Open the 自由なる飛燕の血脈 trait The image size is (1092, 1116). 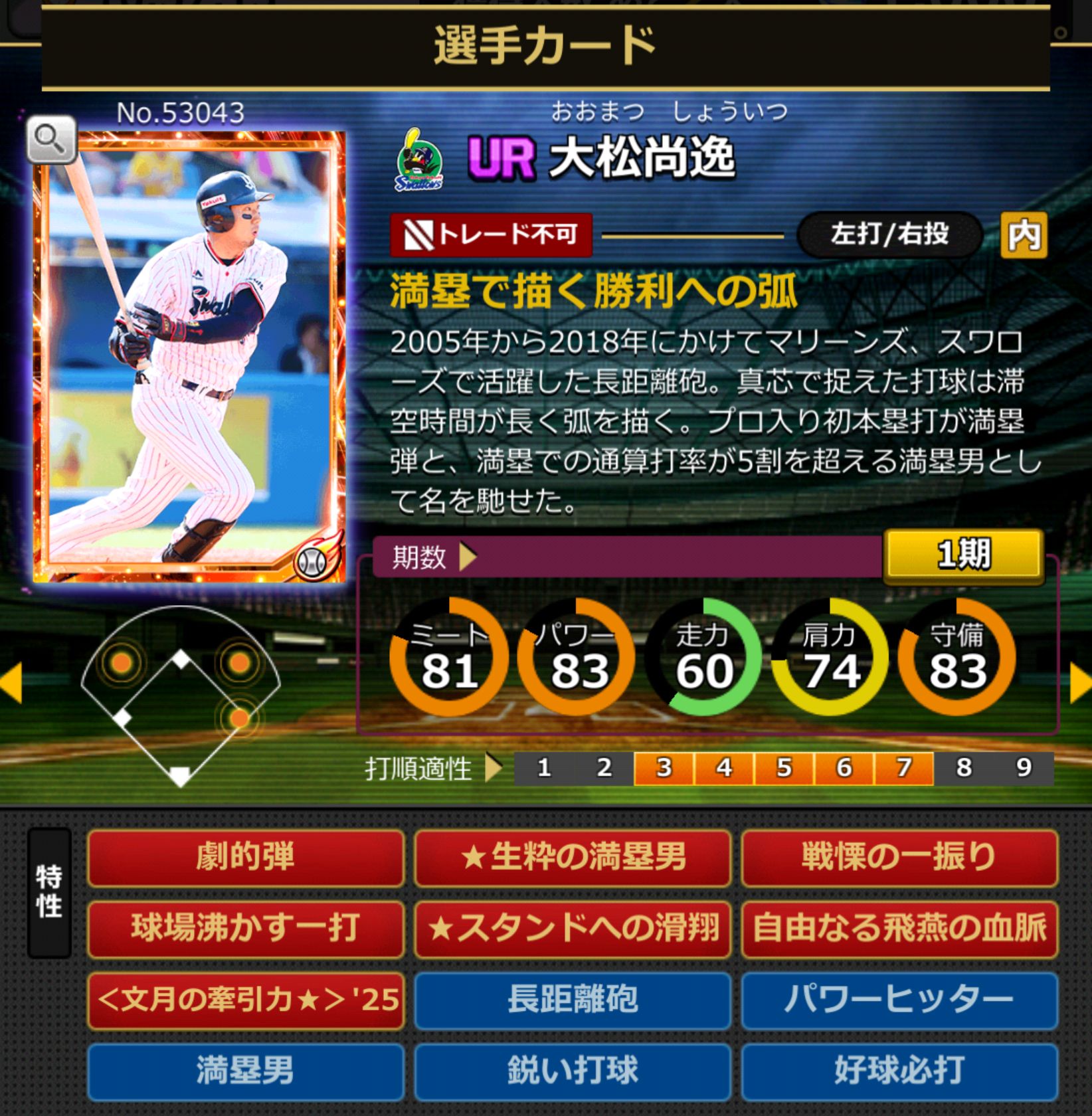(x=899, y=929)
